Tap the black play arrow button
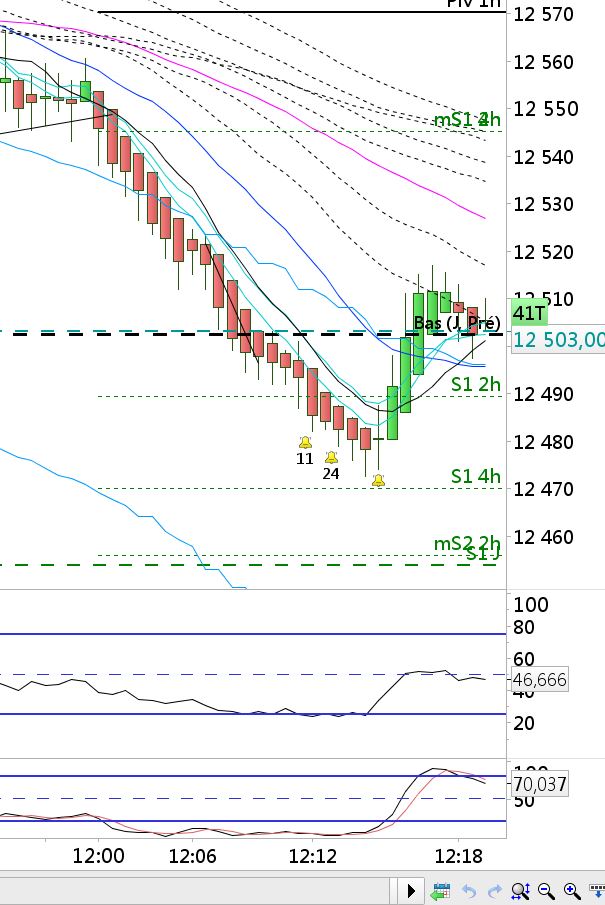605x905 pixels. tap(411, 890)
